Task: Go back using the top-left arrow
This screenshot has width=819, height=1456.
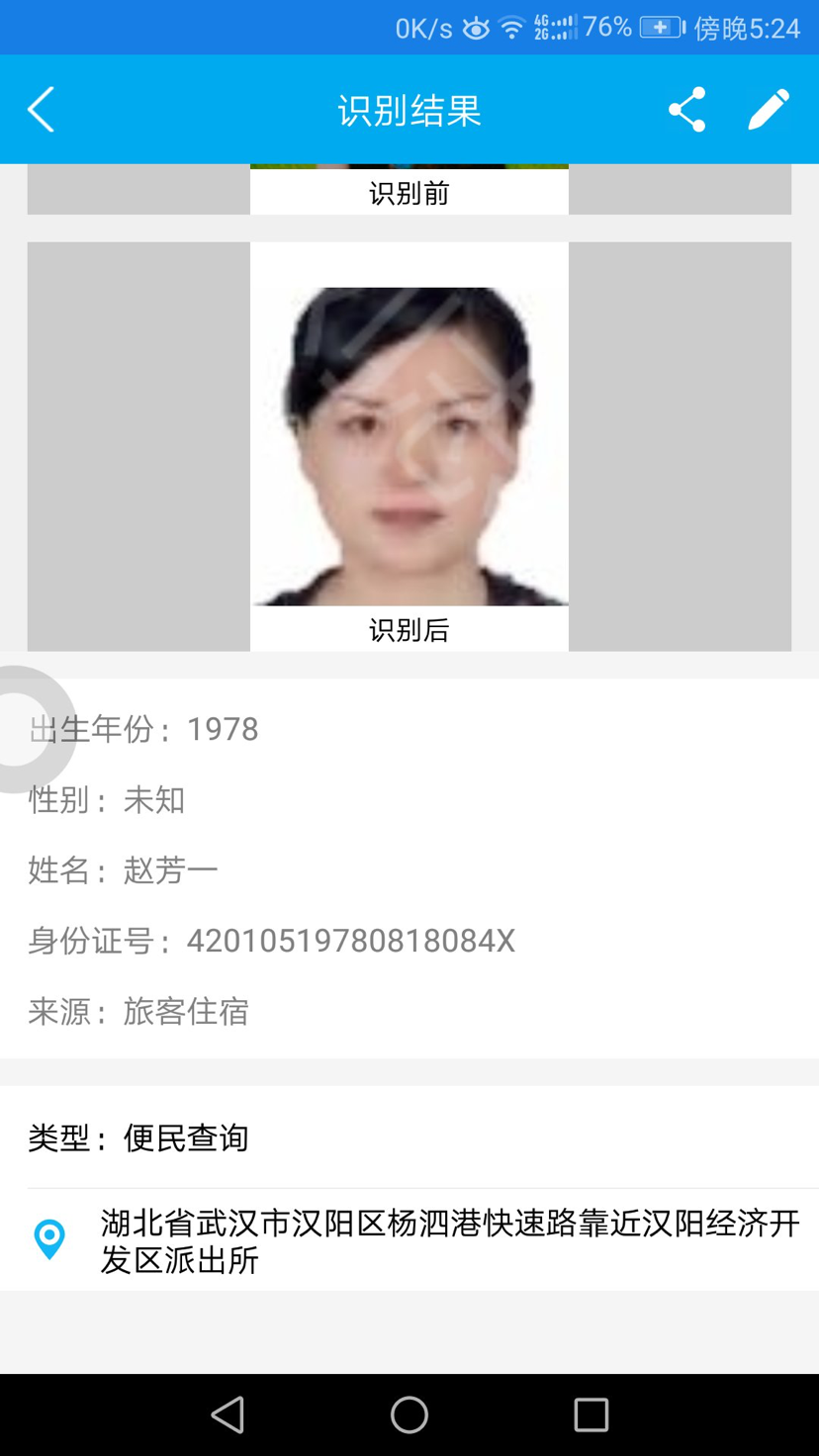Action: pos(41,109)
